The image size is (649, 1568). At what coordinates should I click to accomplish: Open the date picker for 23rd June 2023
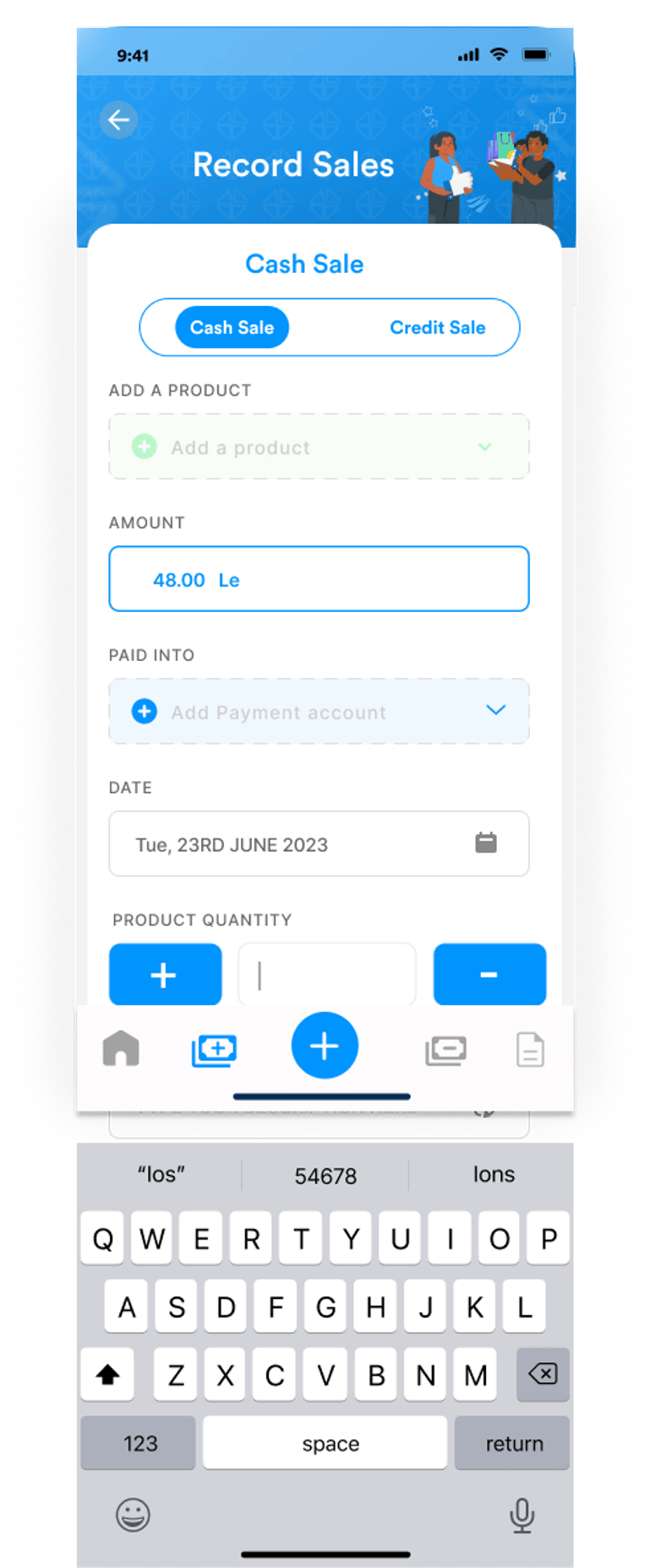[x=319, y=844]
